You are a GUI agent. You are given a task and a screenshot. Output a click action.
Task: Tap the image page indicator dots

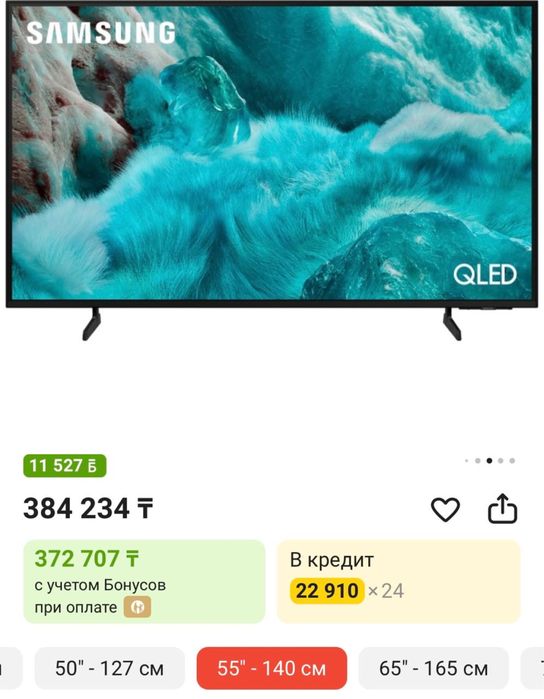[489, 461]
